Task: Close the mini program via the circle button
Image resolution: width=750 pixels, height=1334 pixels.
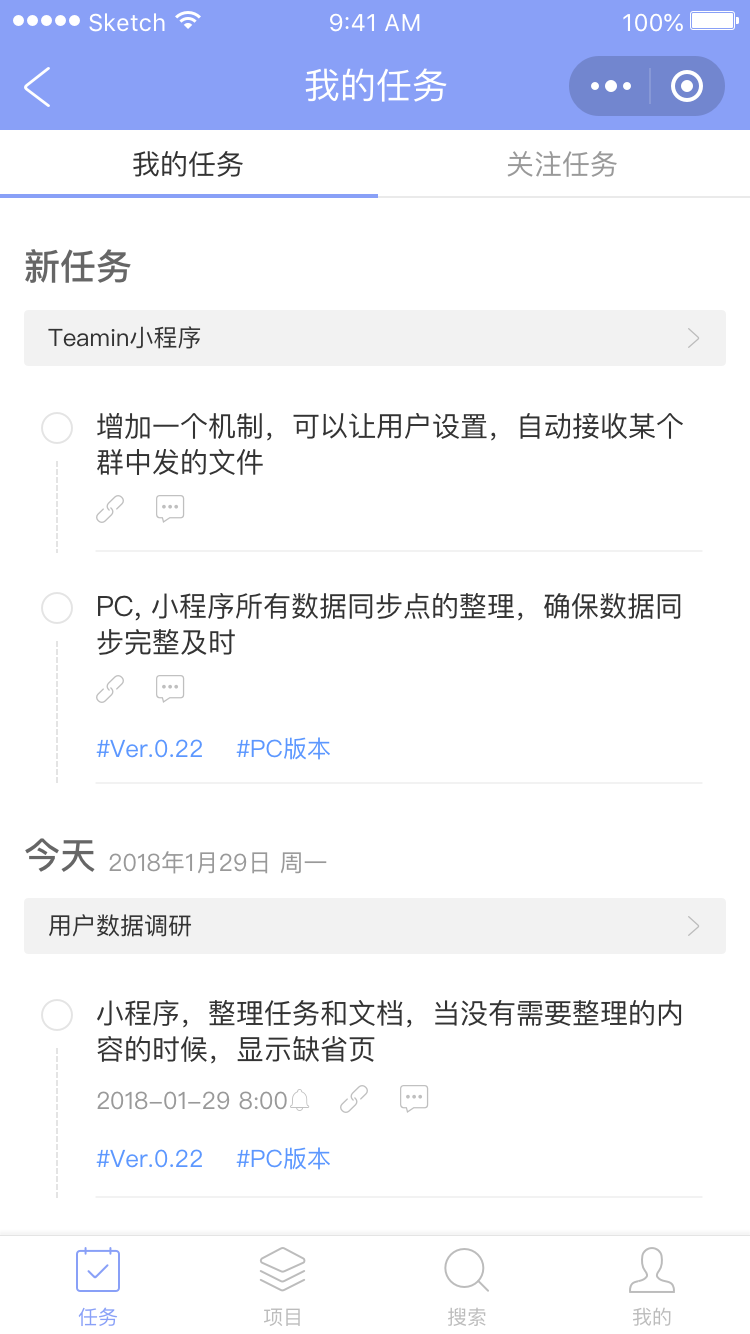Action: pyautogui.click(x=686, y=87)
